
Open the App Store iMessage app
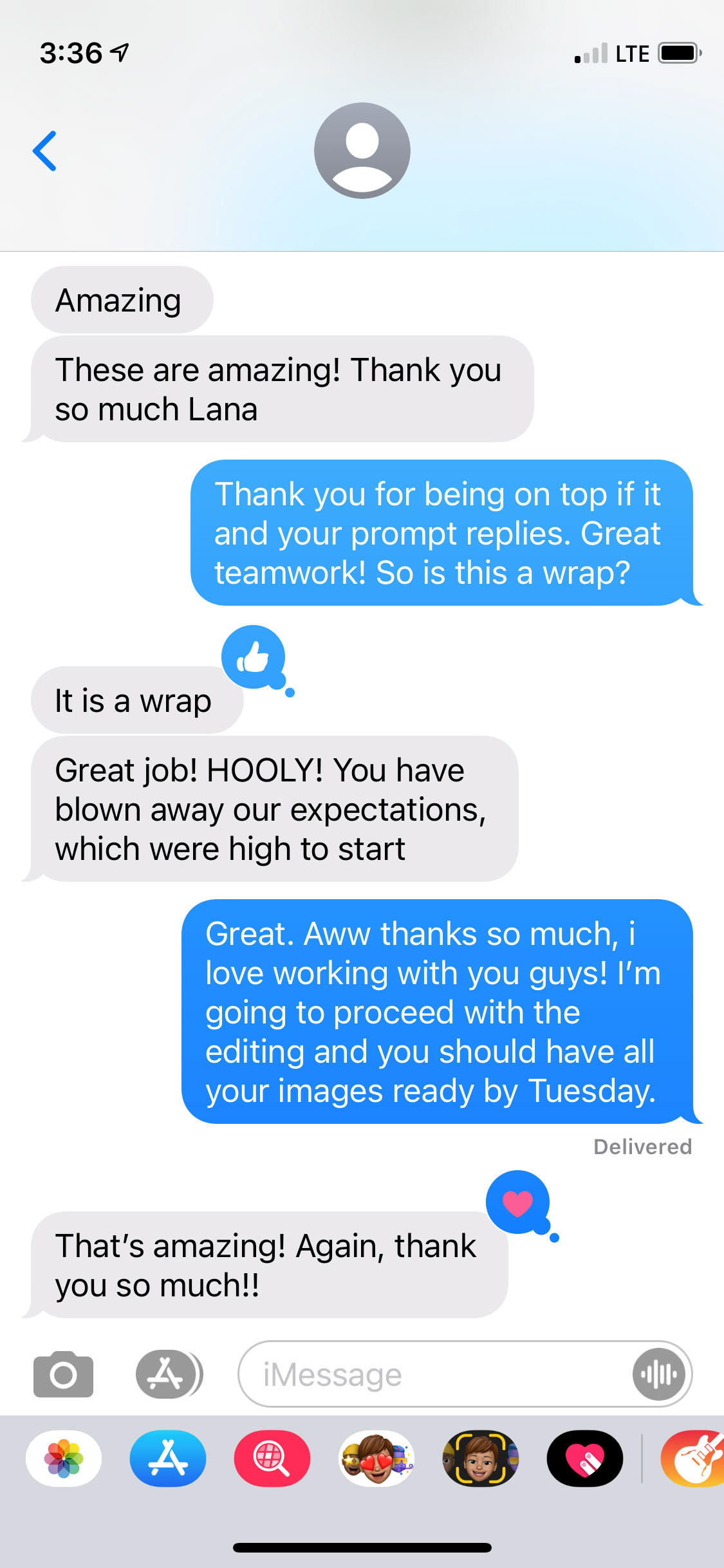[168, 1458]
